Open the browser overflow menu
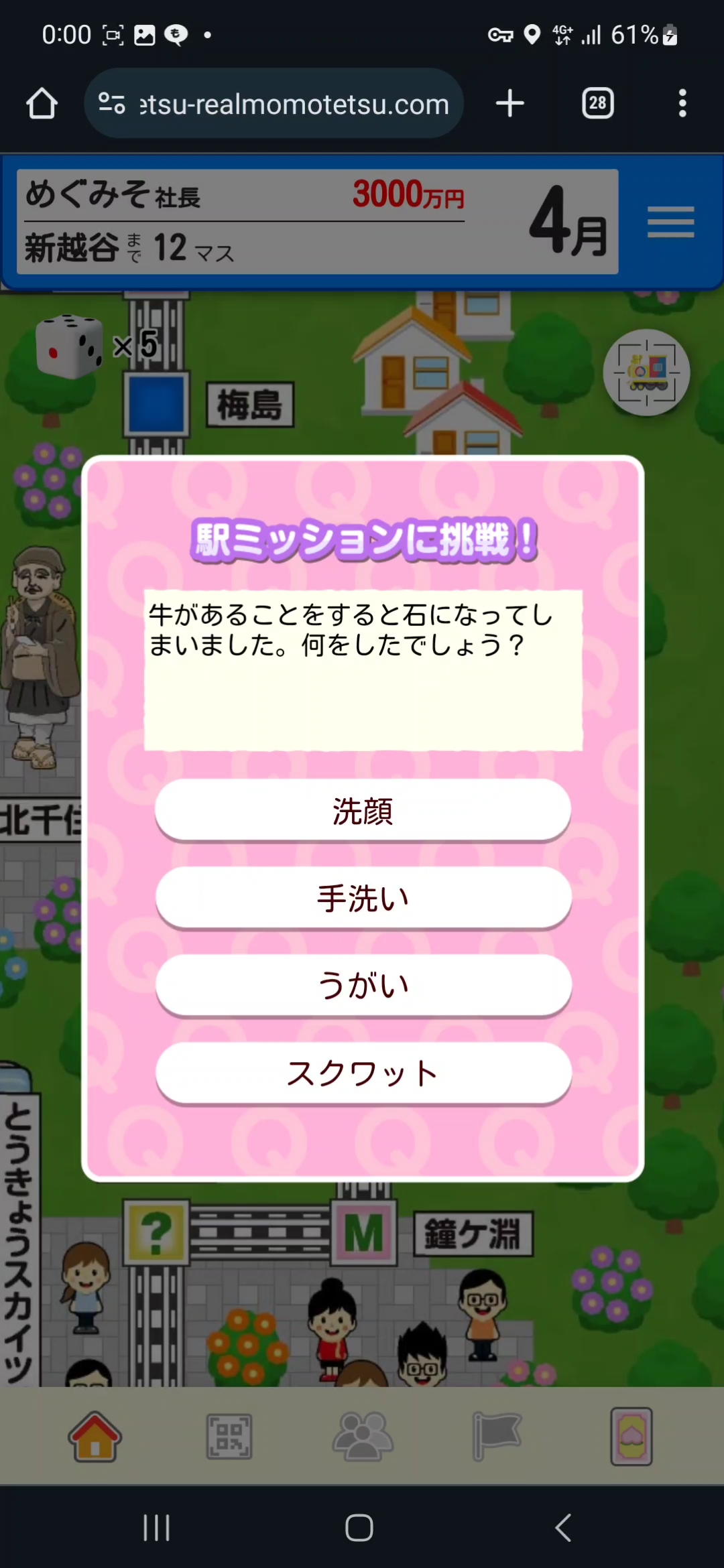Image resolution: width=724 pixels, height=1568 pixels. (682, 103)
